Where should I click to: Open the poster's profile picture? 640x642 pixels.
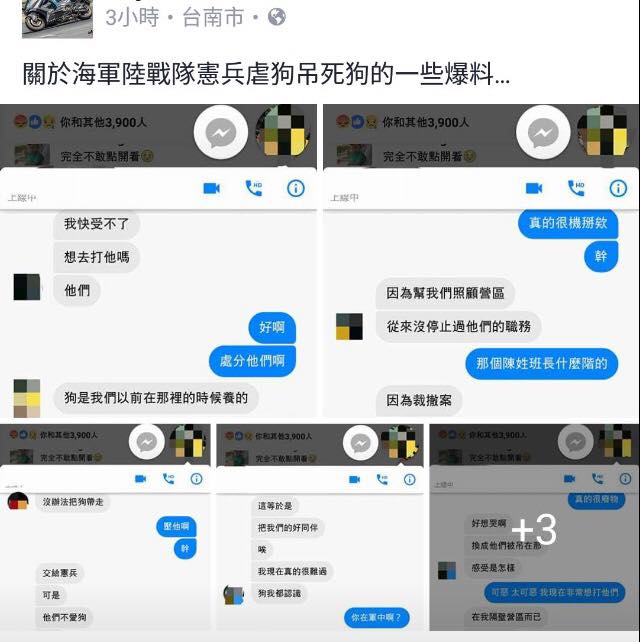pos(57,18)
